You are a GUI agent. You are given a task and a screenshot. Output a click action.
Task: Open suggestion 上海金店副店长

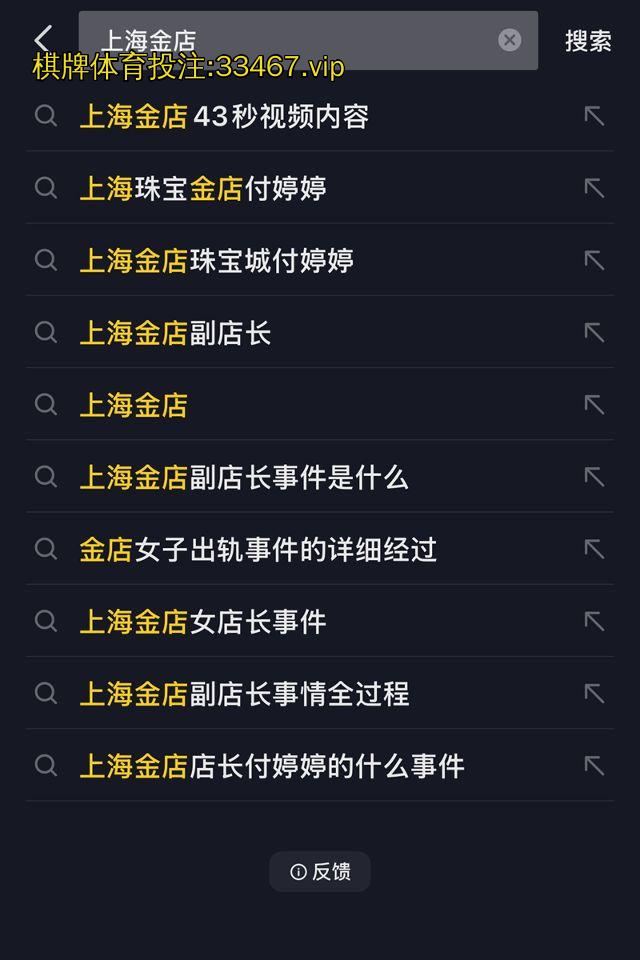176,333
